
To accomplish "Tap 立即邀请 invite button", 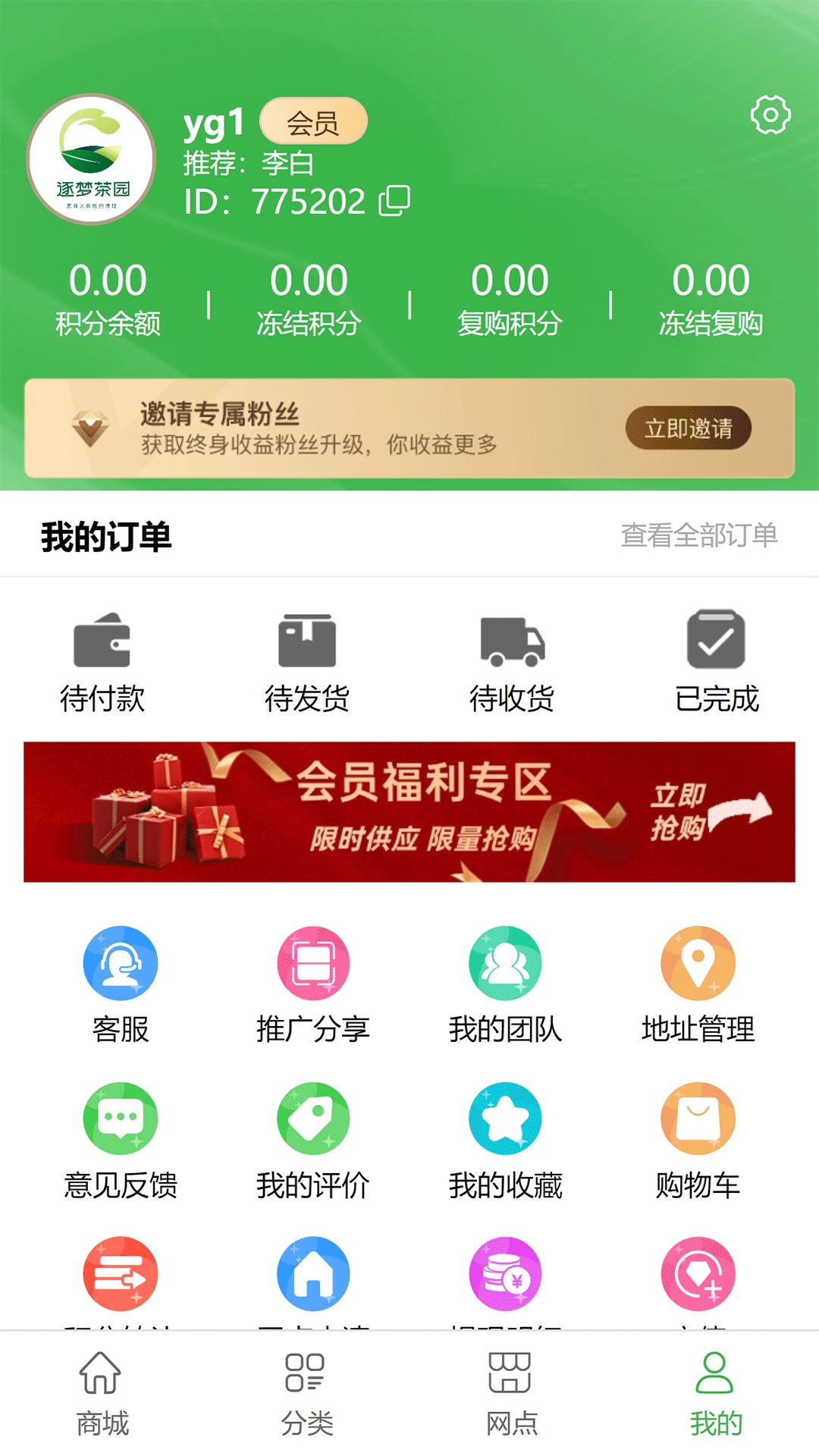I will tap(688, 428).
